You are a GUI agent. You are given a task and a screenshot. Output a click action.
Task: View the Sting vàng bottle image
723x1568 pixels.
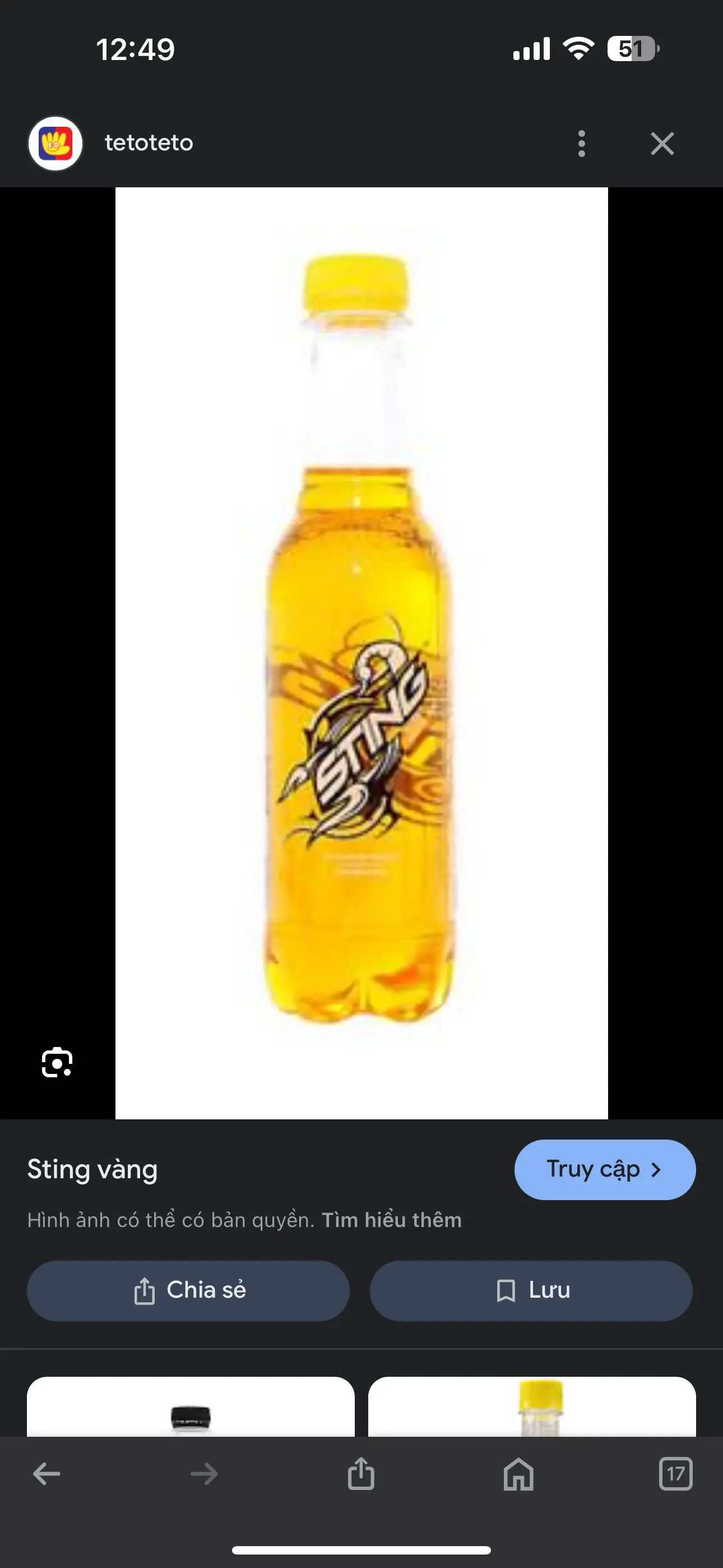coord(361,651)
